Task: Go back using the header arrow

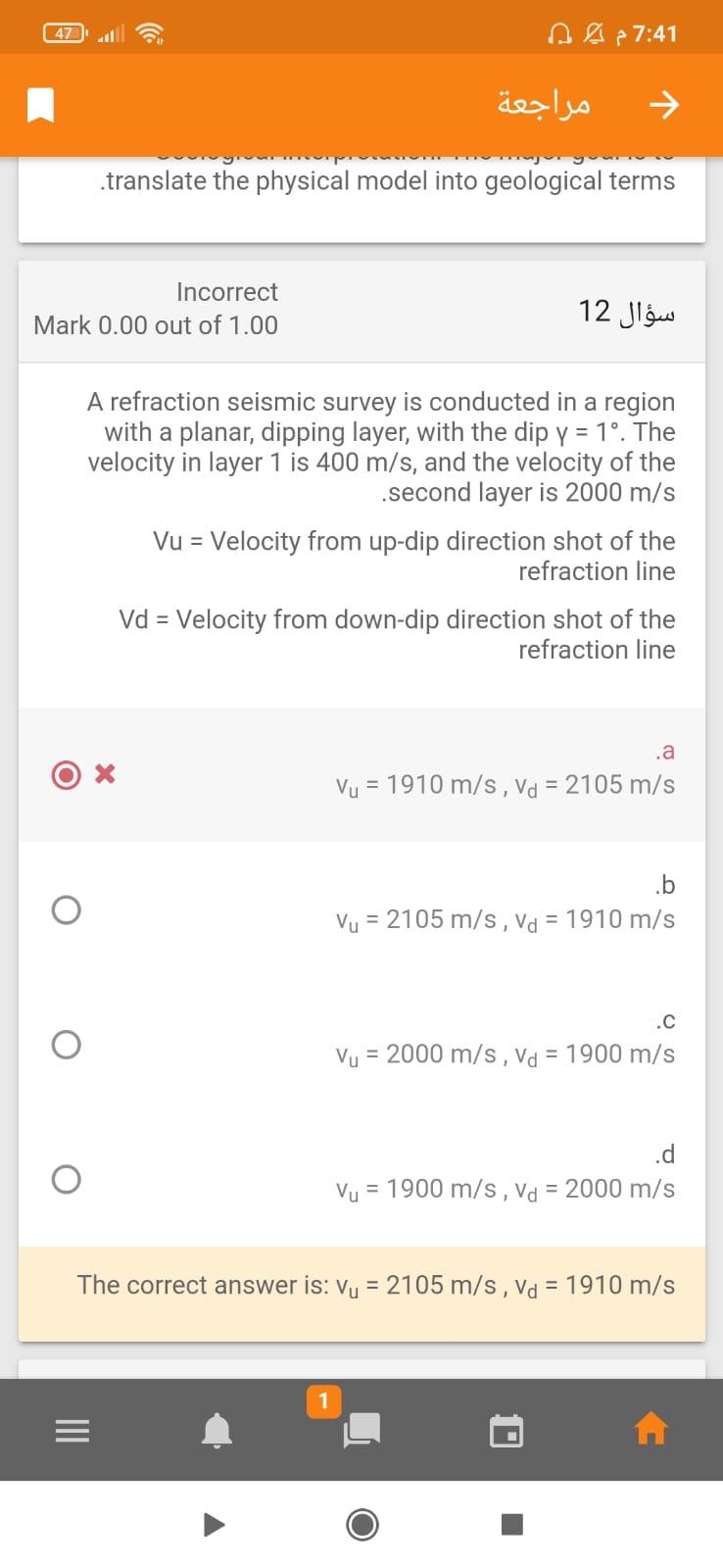Action: (x=664, y=105)
